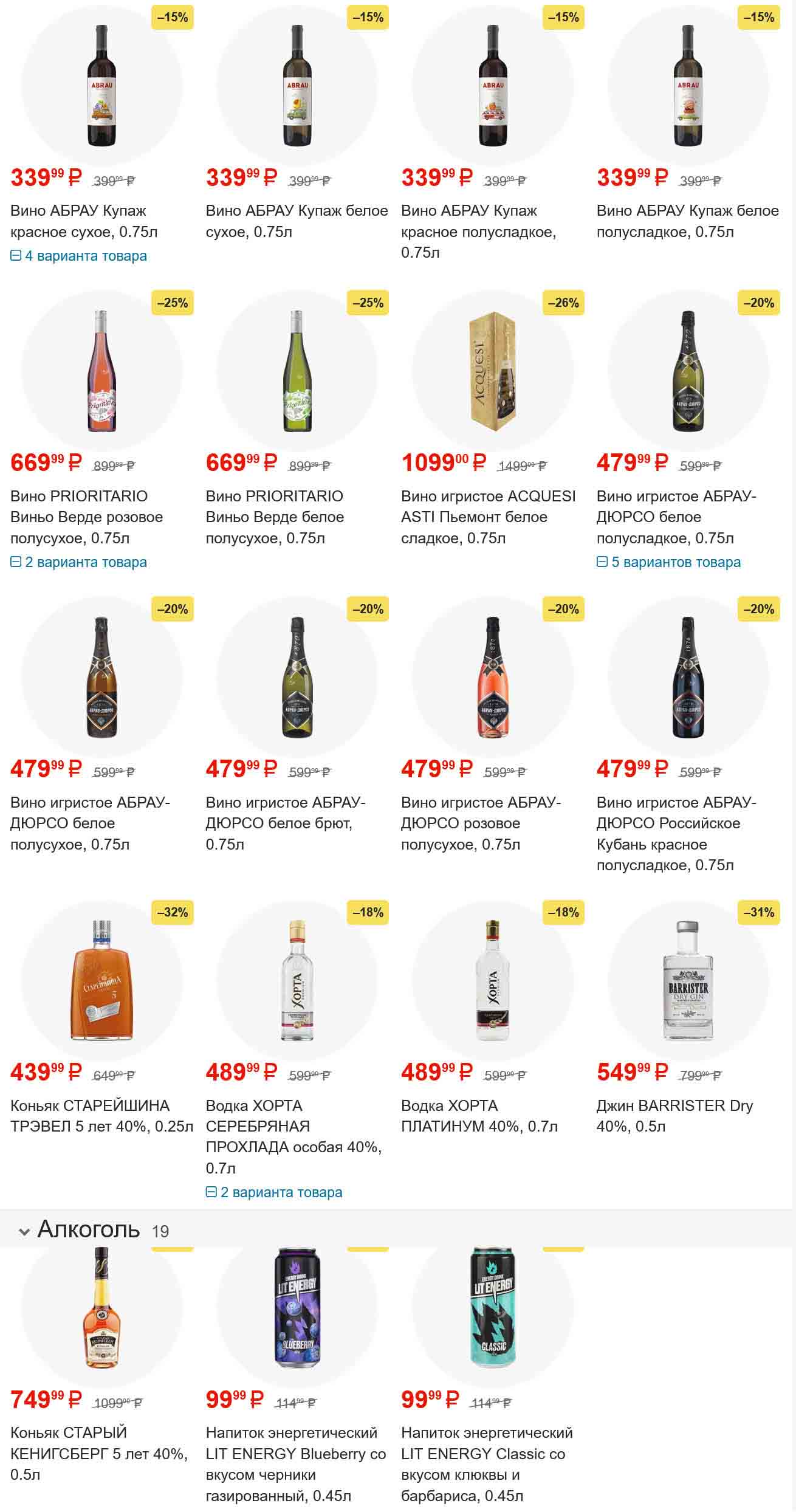Open PRIORITARIO Виньо Верде белое wine
This screenshot has width=796, height=1512.
pos(275,517)
